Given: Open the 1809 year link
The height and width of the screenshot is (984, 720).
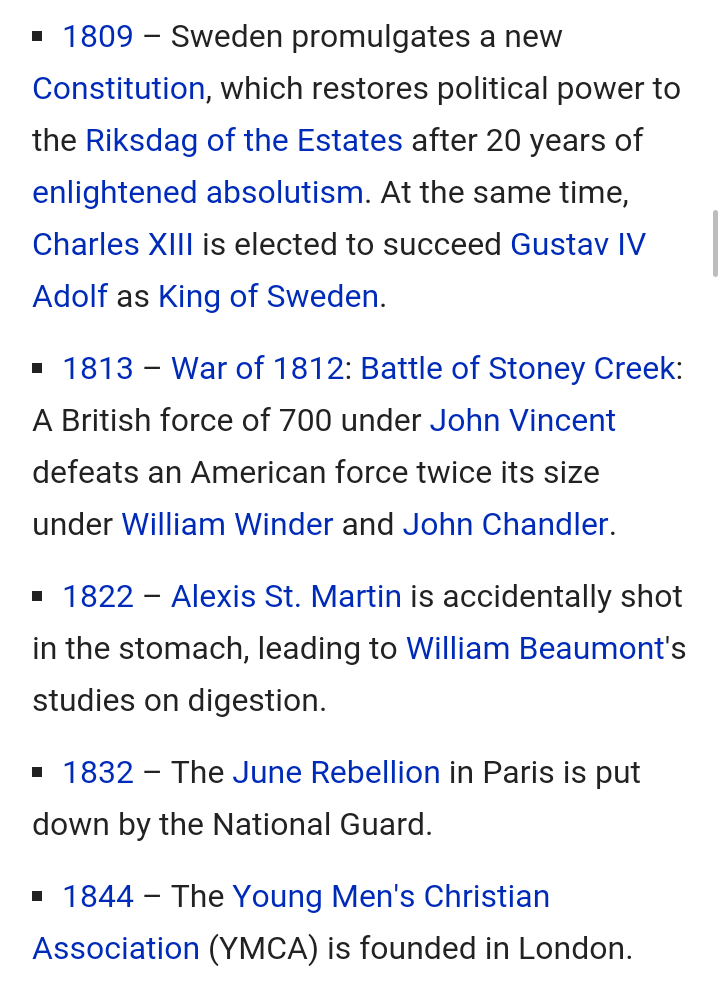Looking at the screenshot, I should tap(97, 37).
